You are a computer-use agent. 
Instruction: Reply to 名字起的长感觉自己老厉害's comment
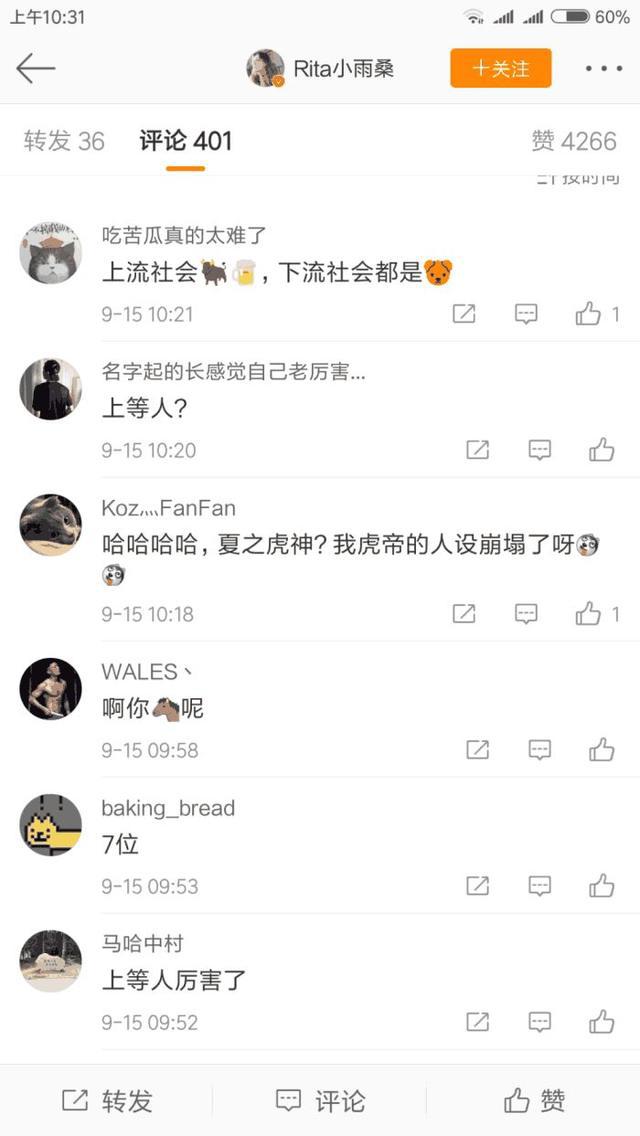pos(540,450)
